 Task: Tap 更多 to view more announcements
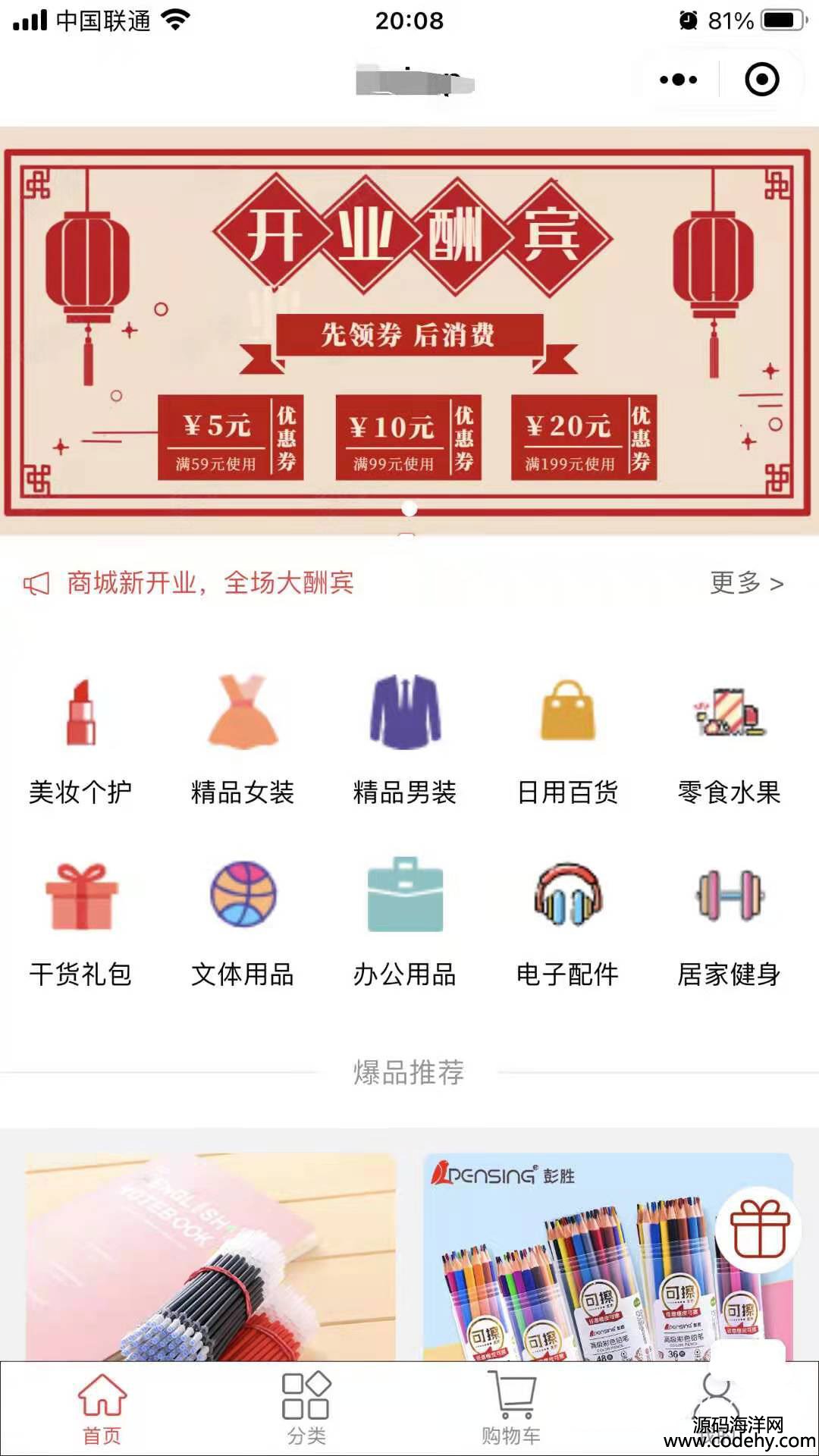746,583
